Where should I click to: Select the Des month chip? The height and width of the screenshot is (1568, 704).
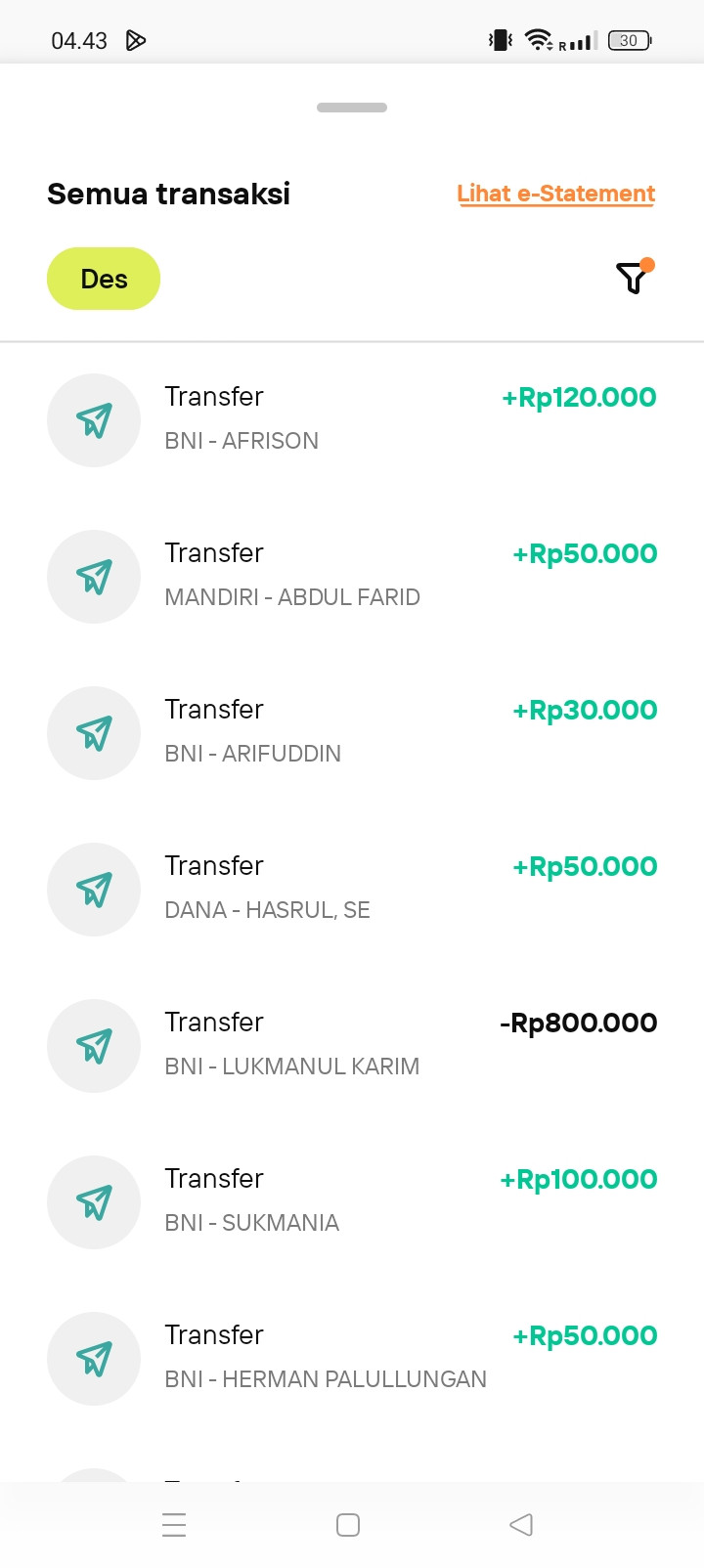(104, 280)
